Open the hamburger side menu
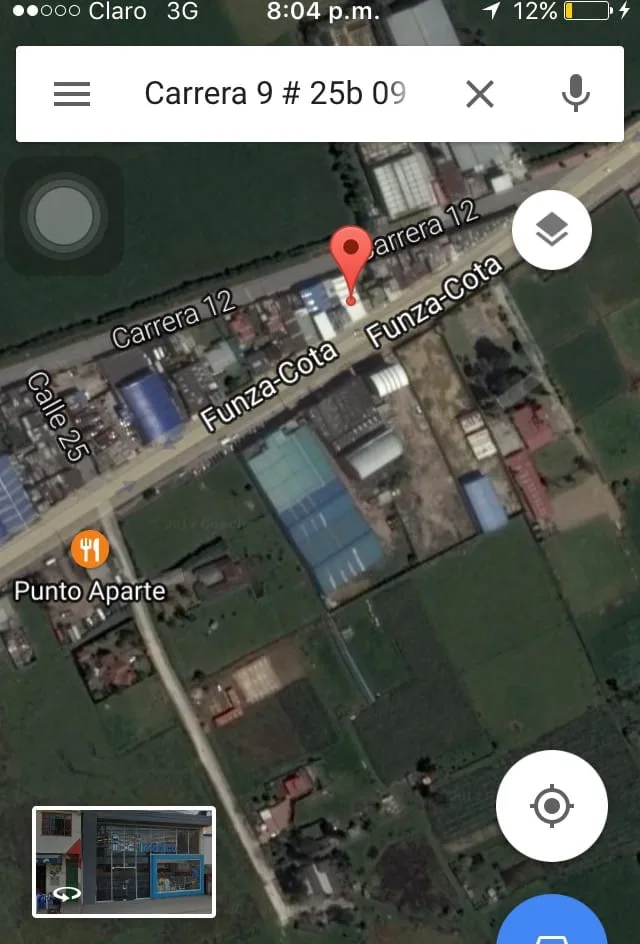 (72, 94)
